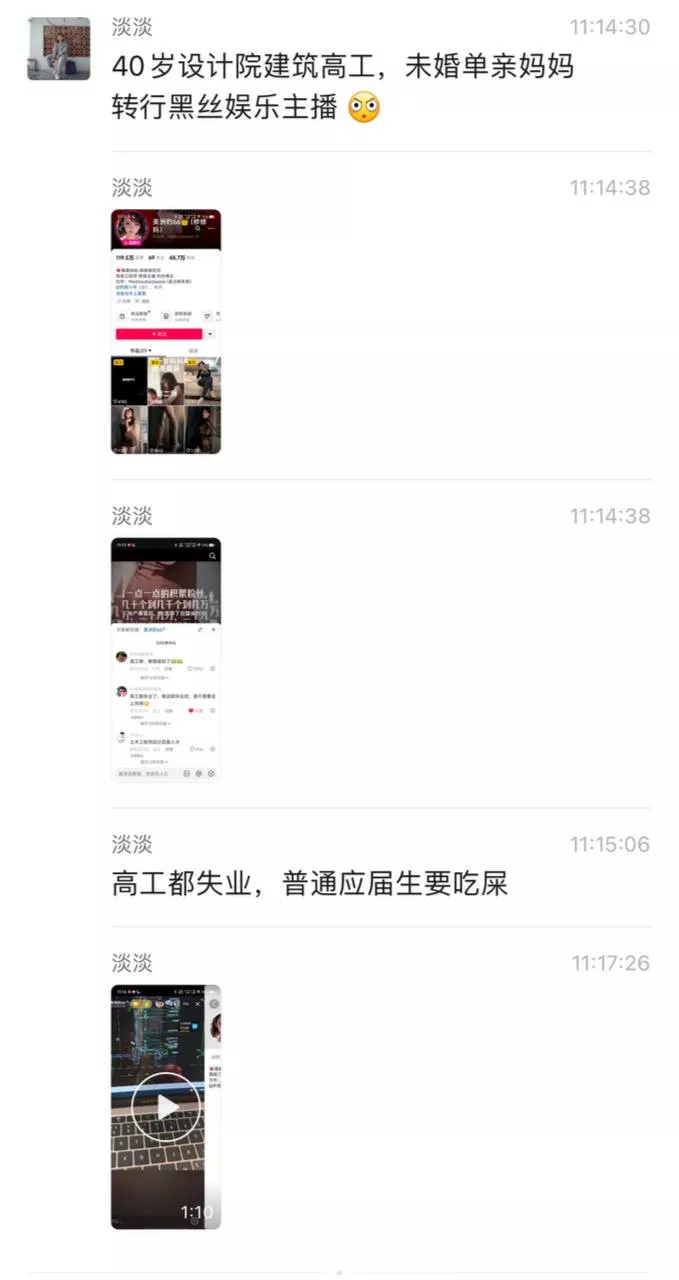Open 淡淡's avatar photo
Image resolution: width=679 pixels, height=1280 pixels.
(59, 48)
